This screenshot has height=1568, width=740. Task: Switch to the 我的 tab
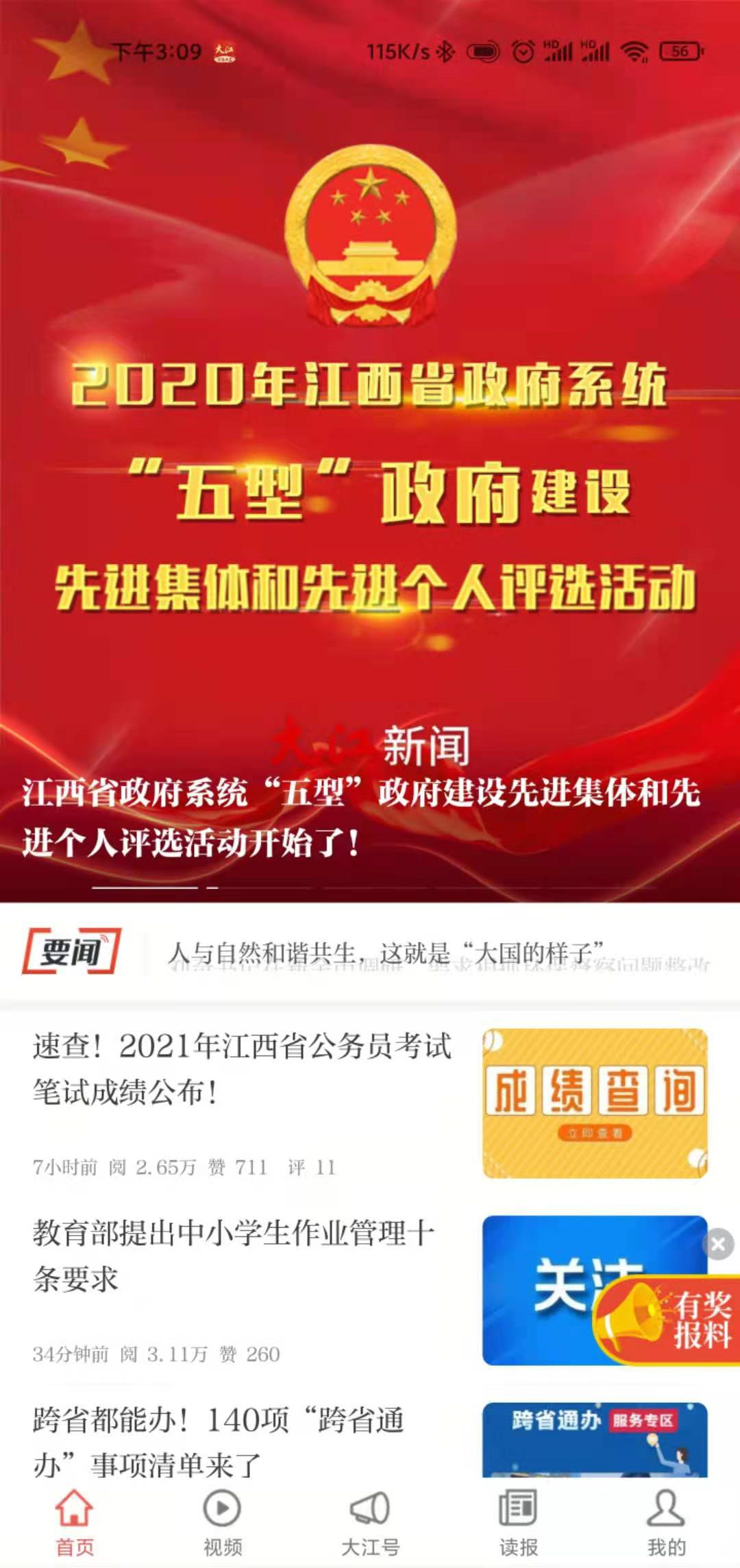pos(666,1522)
